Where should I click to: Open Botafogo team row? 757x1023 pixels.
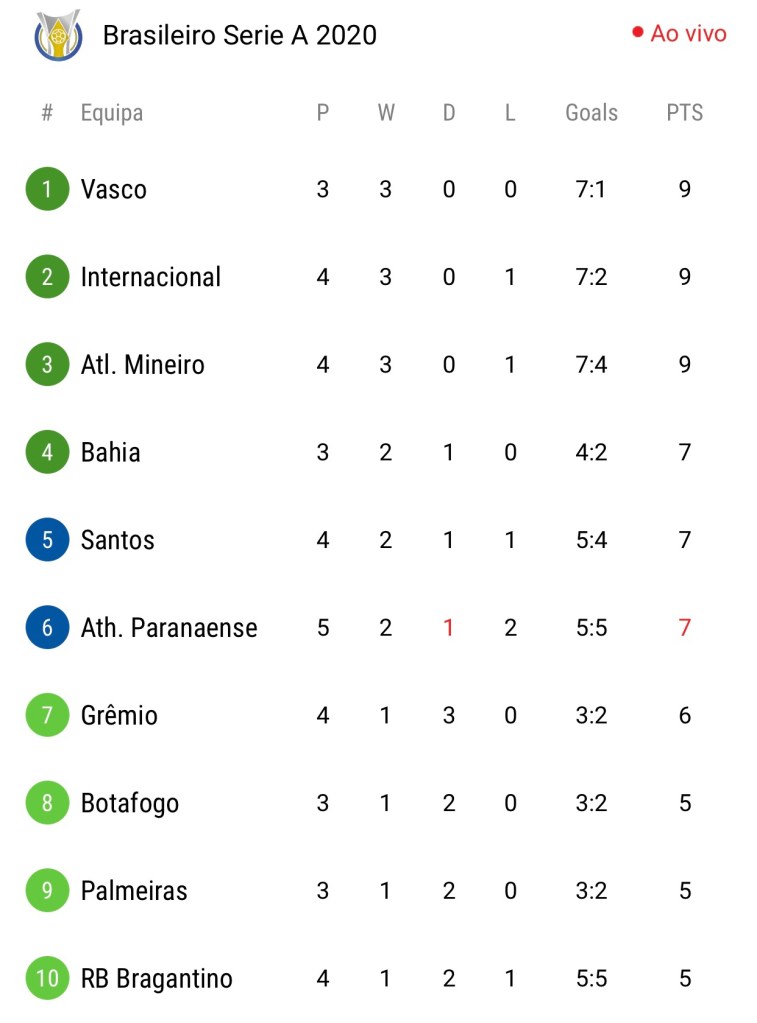pos(129,803)
